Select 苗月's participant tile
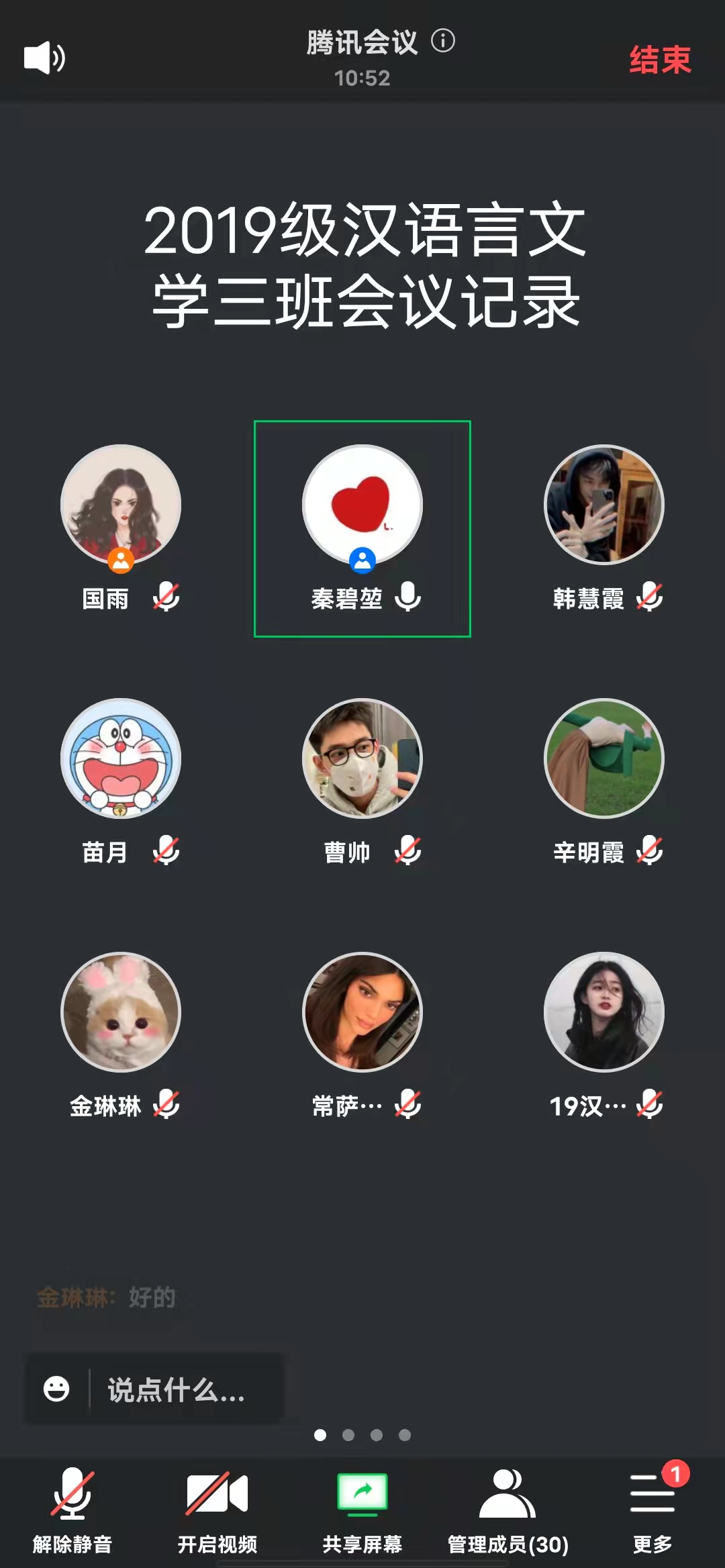This screenshot has height=1568, width=725. pos(121,758)
